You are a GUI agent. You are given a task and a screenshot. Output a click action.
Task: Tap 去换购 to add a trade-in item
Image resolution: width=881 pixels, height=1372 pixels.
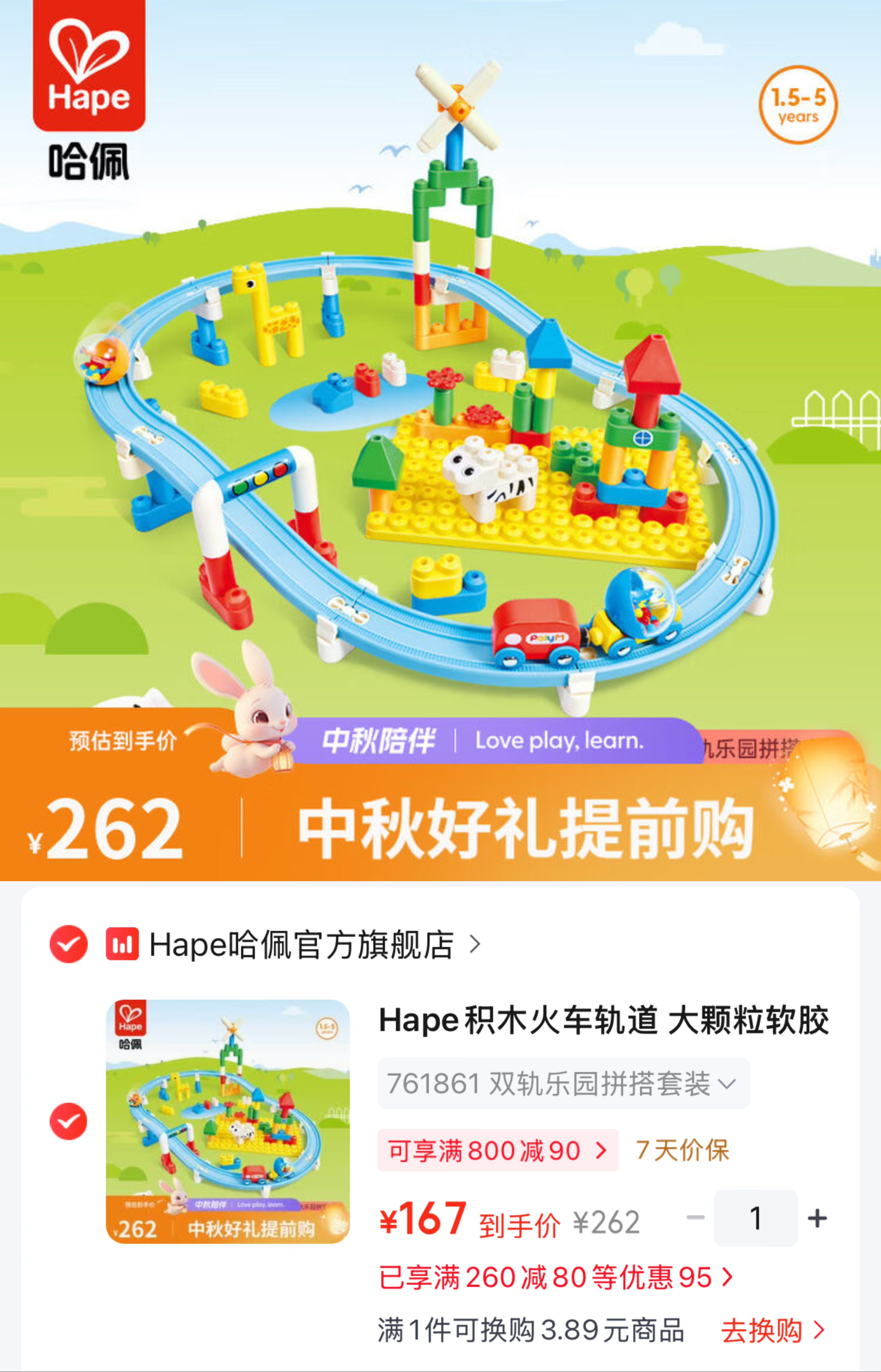[x=773, y=1331]
